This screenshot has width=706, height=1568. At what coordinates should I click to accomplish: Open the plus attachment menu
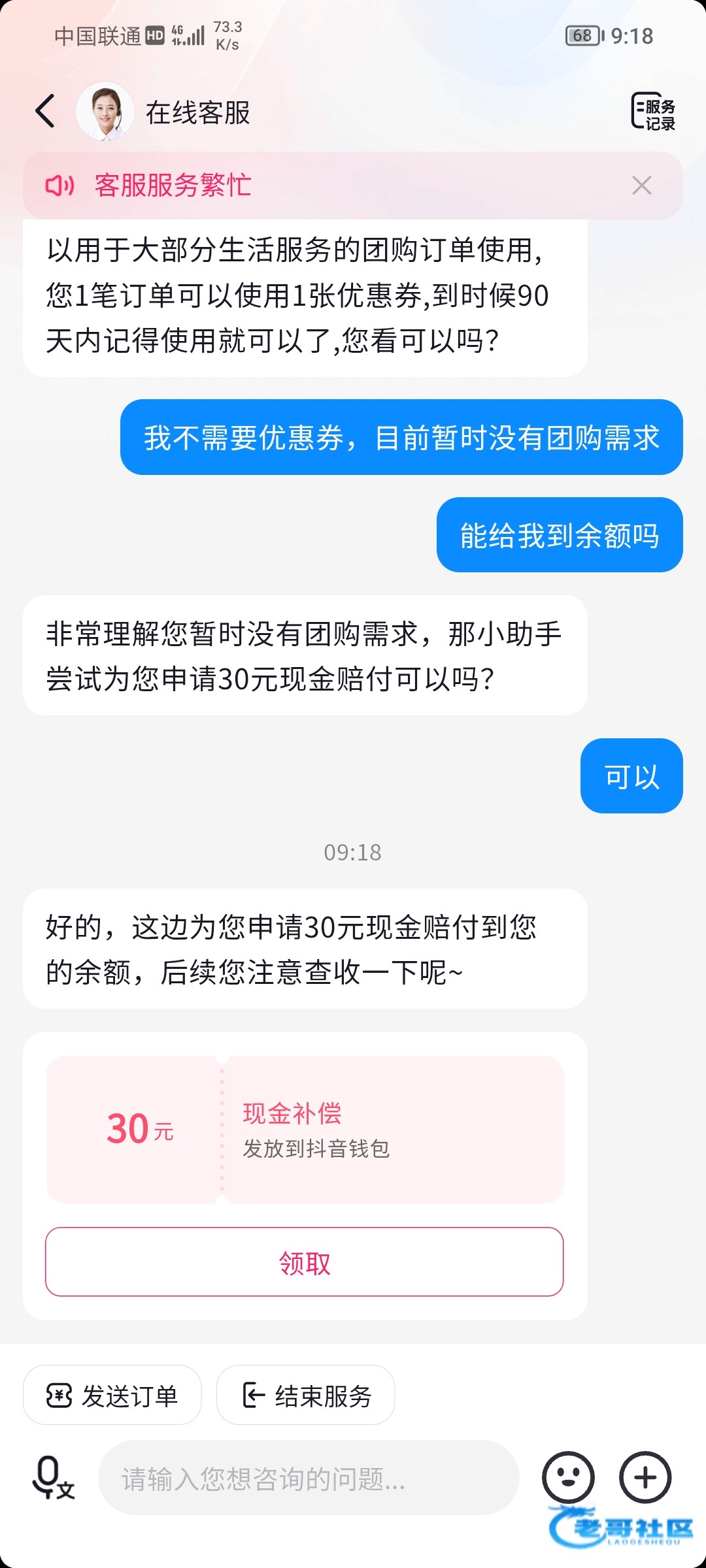click(x=645, y=1478)
